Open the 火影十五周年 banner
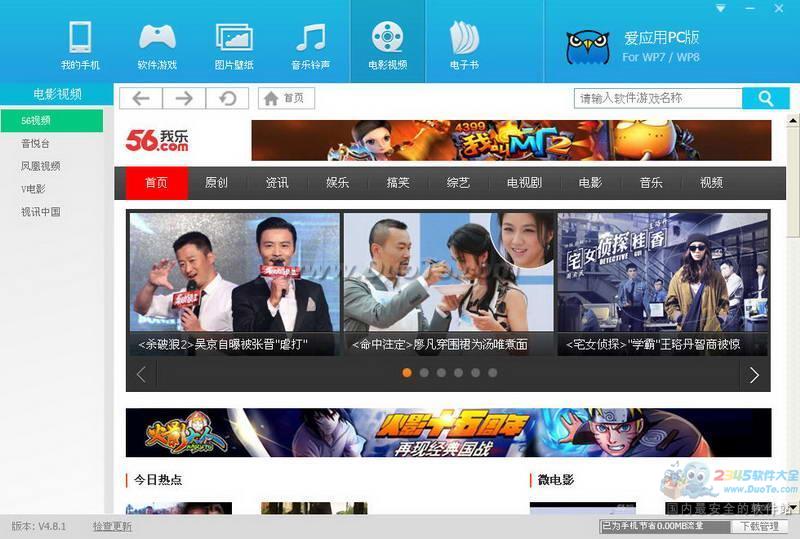 [448, 433]
